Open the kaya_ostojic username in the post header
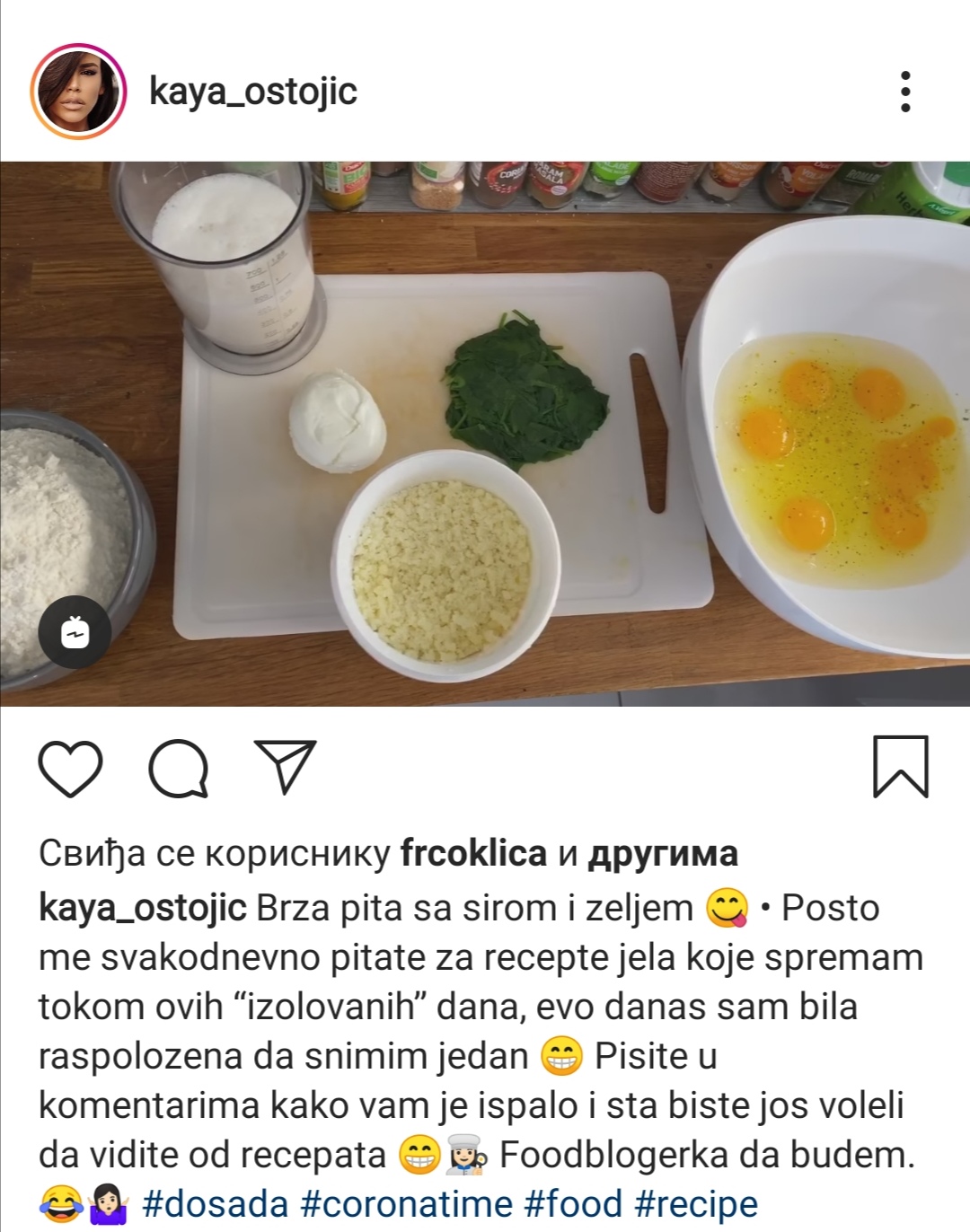This screenshot has width=970, height=1232. click(252, 91)
